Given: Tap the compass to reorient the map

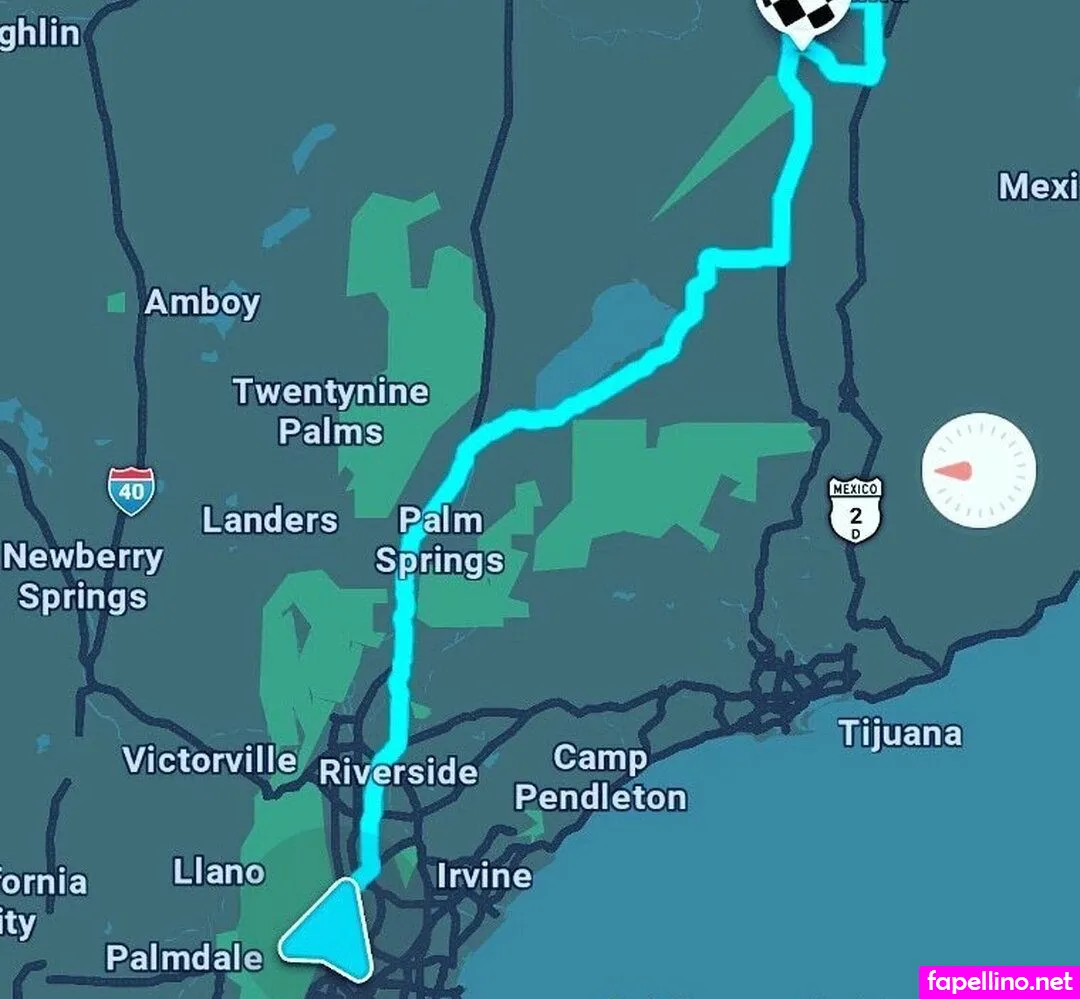Looking at the screenshot, I should coord(979,470).
